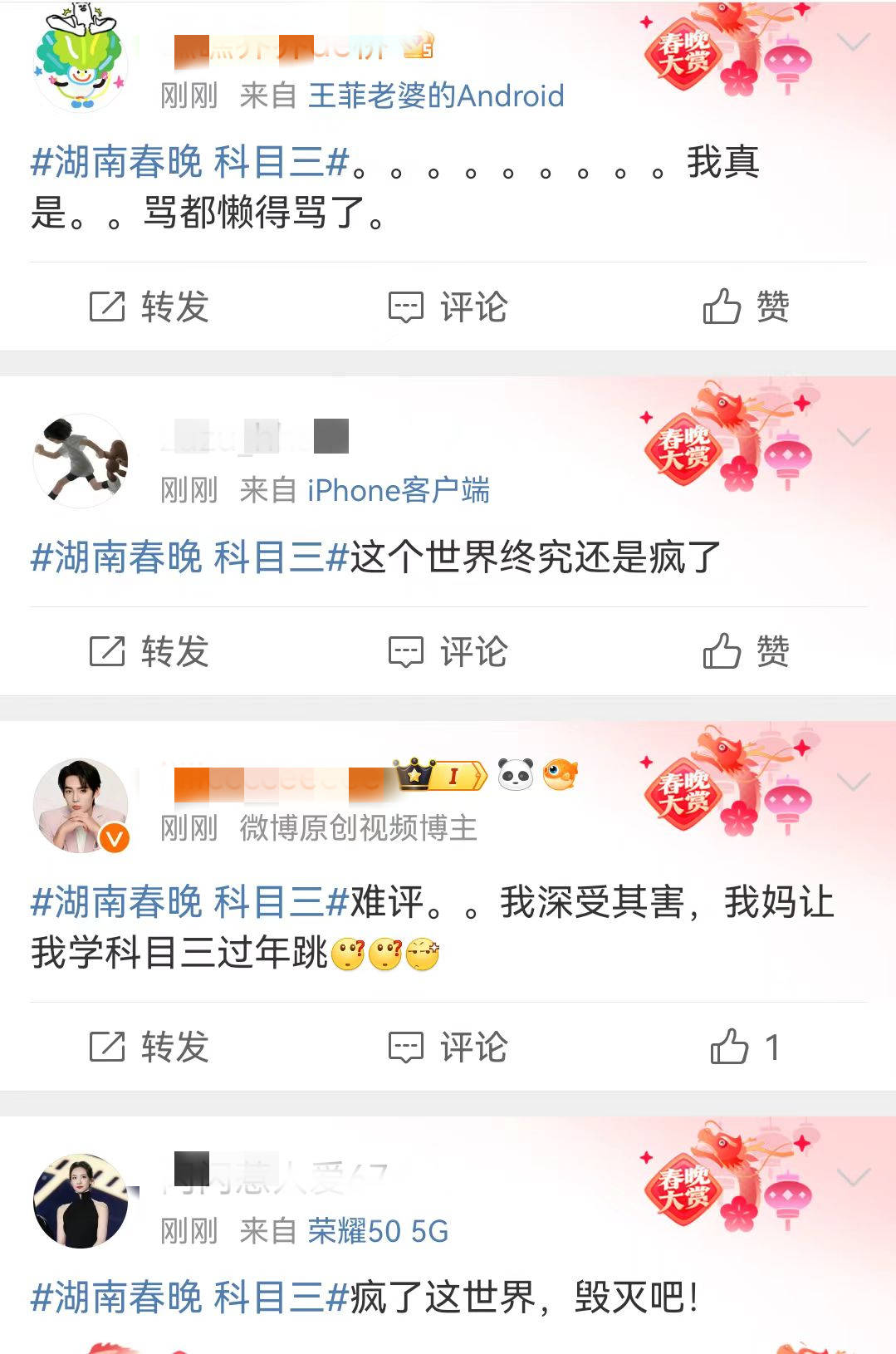Like the '骂都懒得骂了' post
This screenshot has height=1354, width=896.
pos(746,307)
